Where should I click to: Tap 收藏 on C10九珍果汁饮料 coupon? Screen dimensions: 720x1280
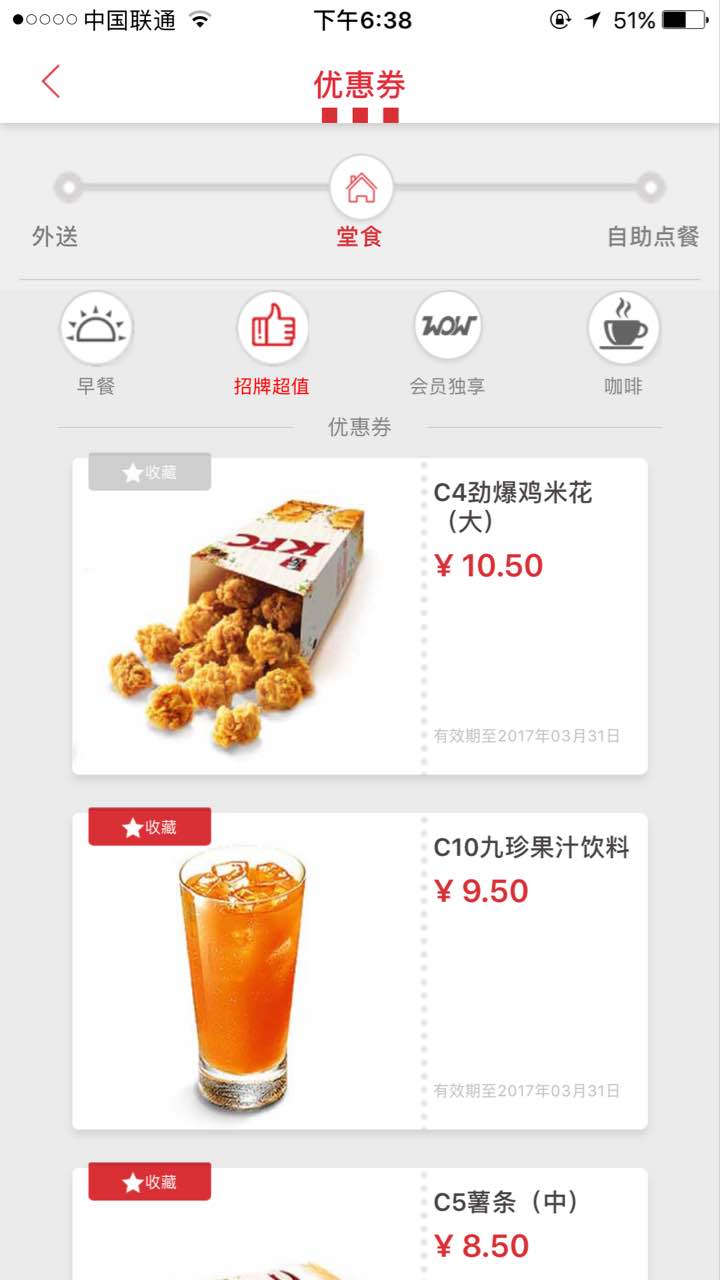(x=150, y=827)
